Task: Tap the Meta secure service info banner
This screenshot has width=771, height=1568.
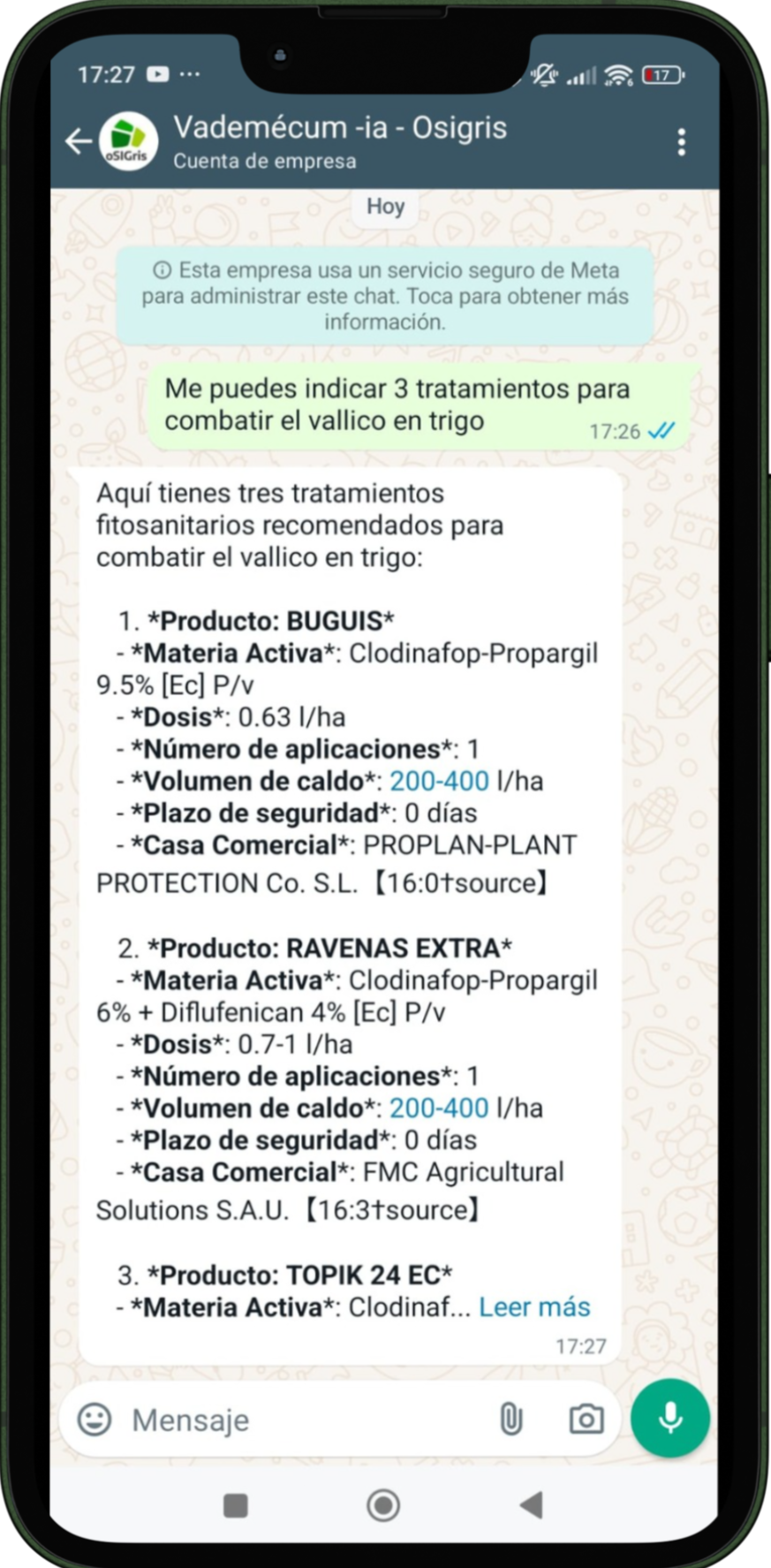Action: pyautogui.click(x=385, y=296)
